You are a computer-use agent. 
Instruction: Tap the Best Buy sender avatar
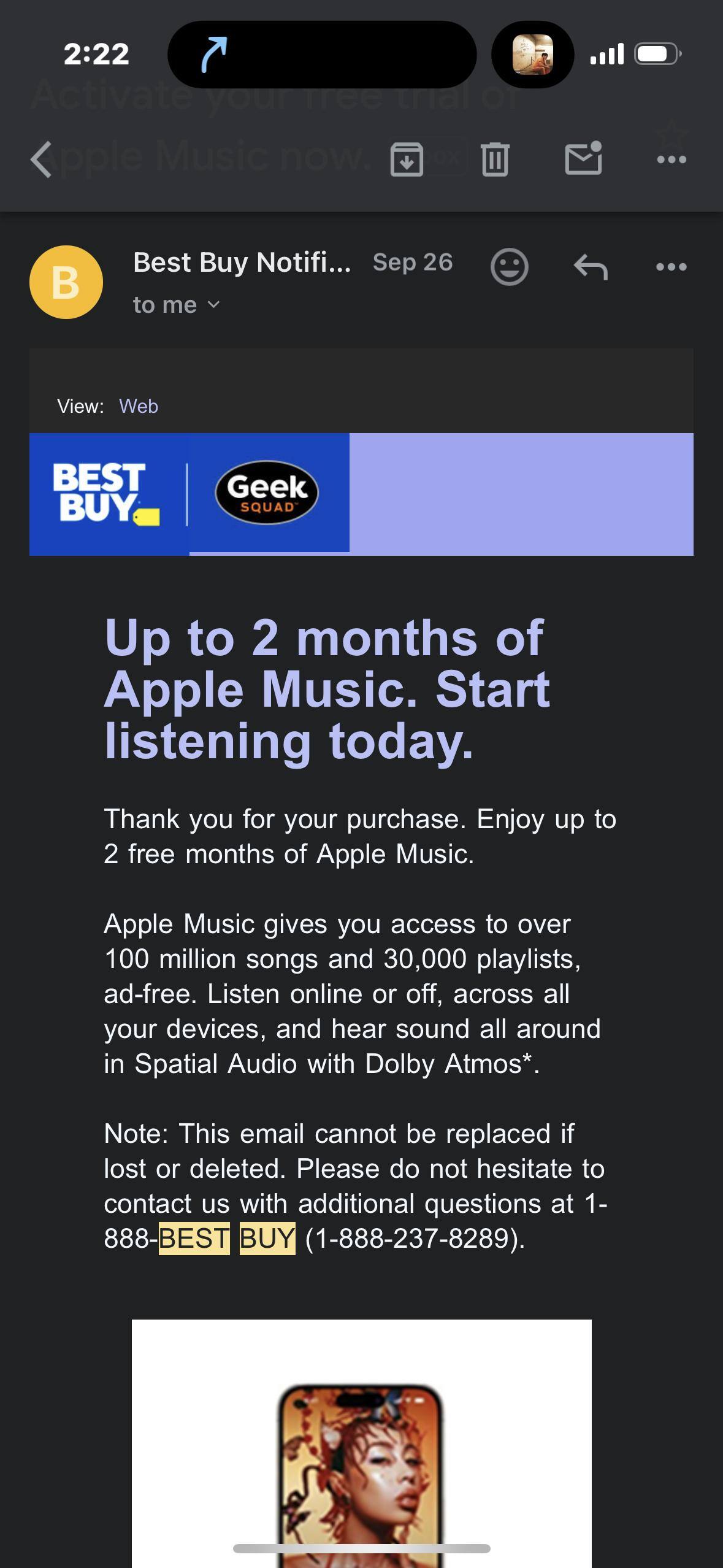[x=66, y=282]
